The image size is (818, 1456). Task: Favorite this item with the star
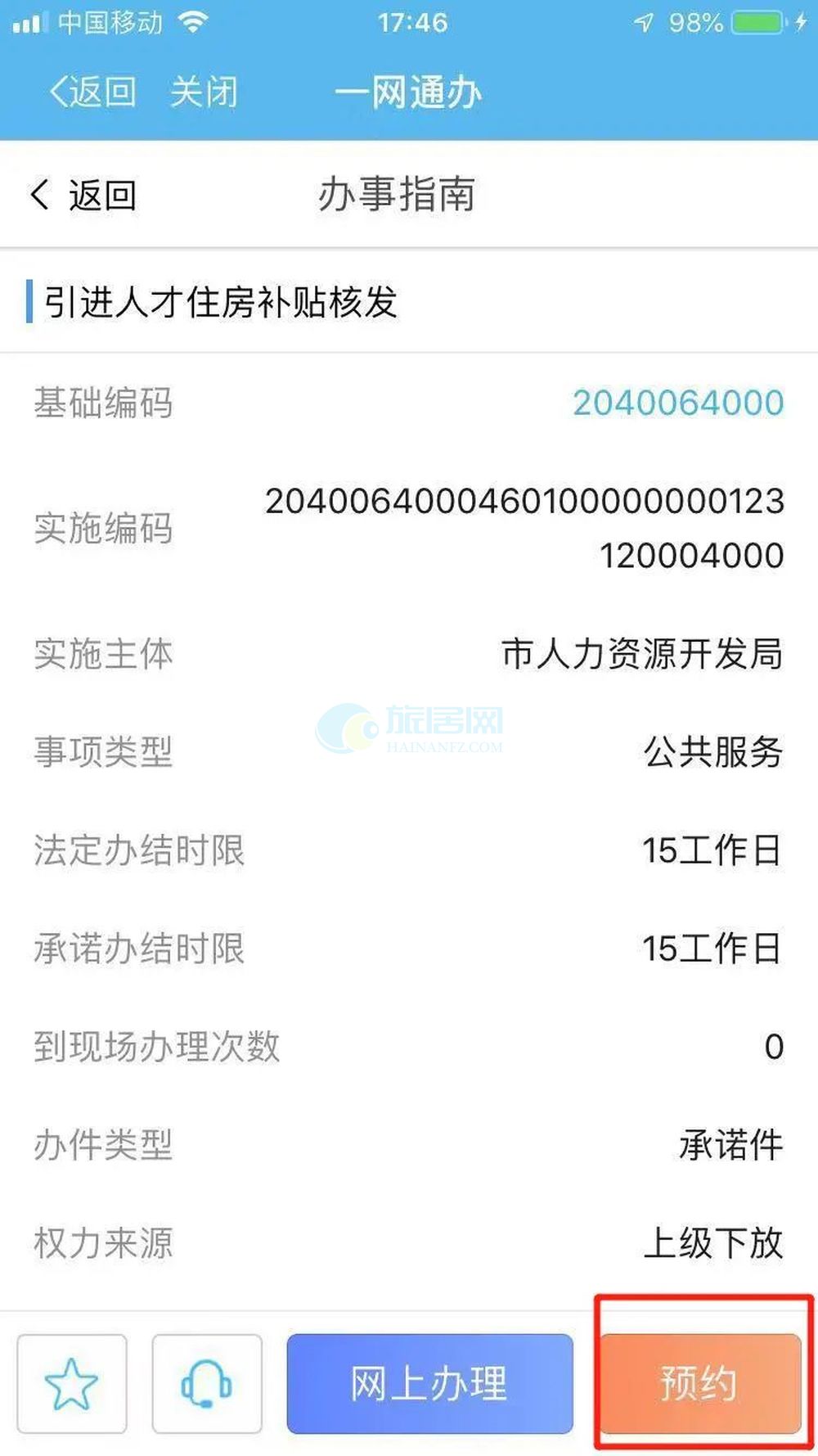coord(72,1383)
